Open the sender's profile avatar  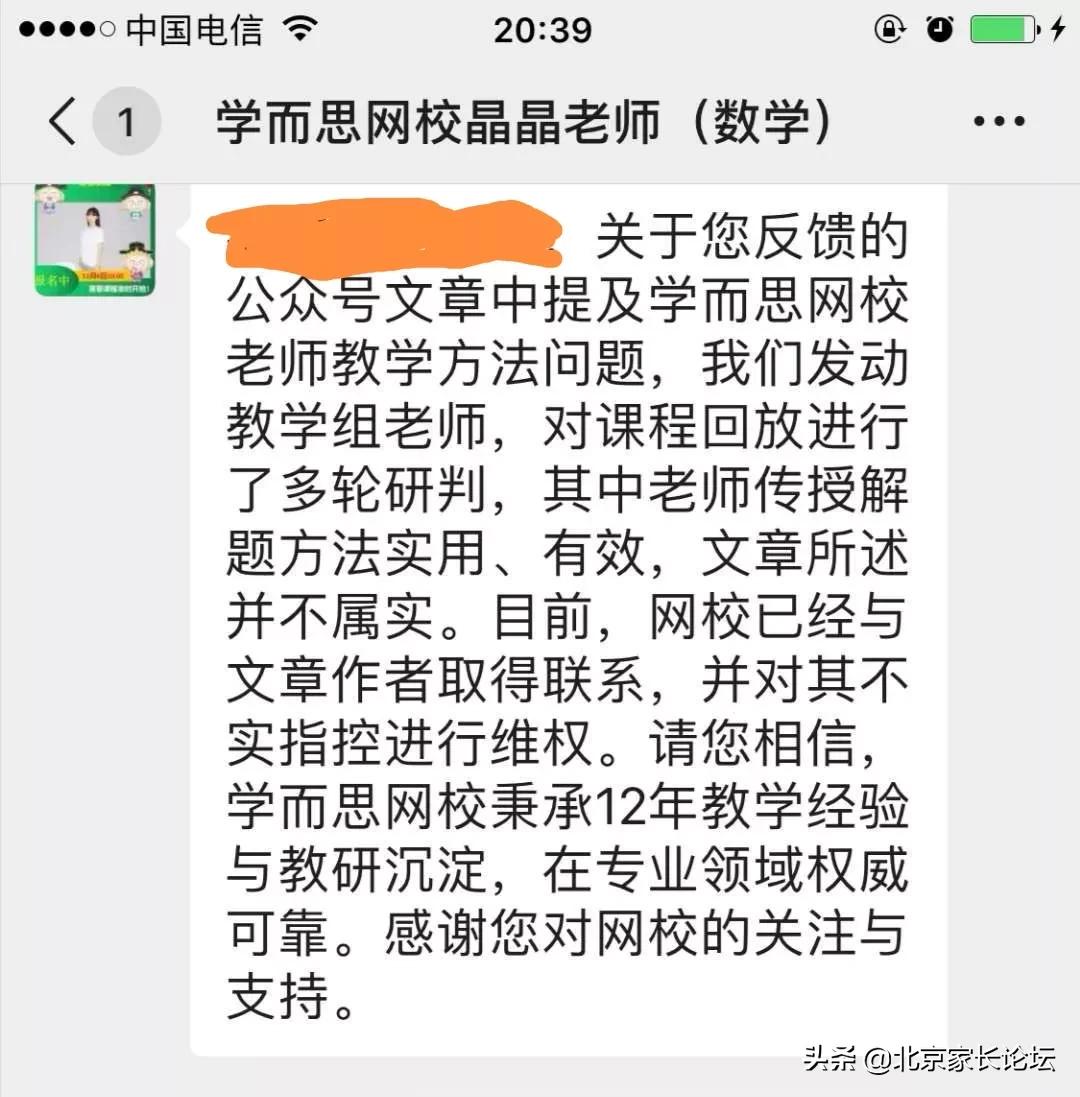tap(94, 240)
